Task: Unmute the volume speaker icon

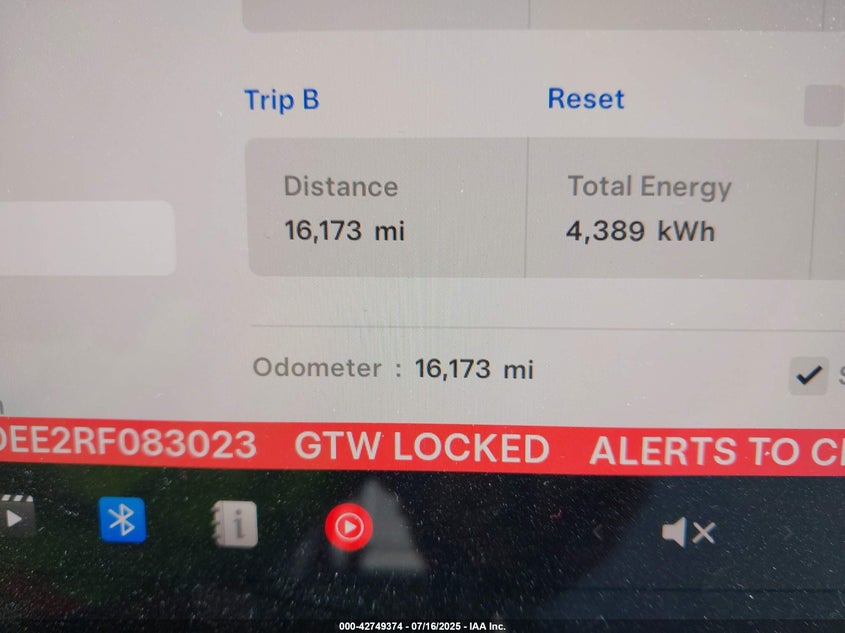Action: coord(687,533)
